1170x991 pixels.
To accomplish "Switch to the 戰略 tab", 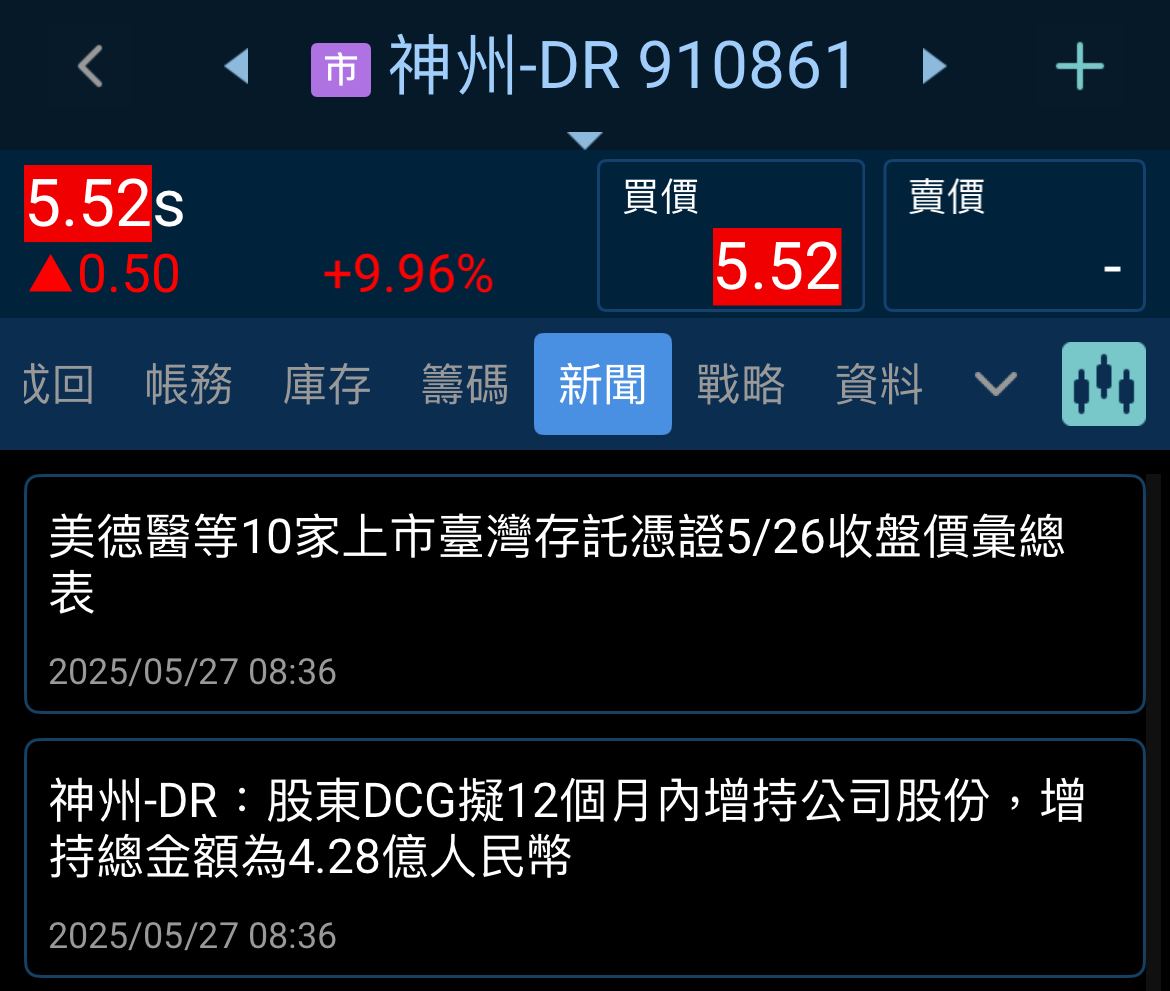I will 741,385.
